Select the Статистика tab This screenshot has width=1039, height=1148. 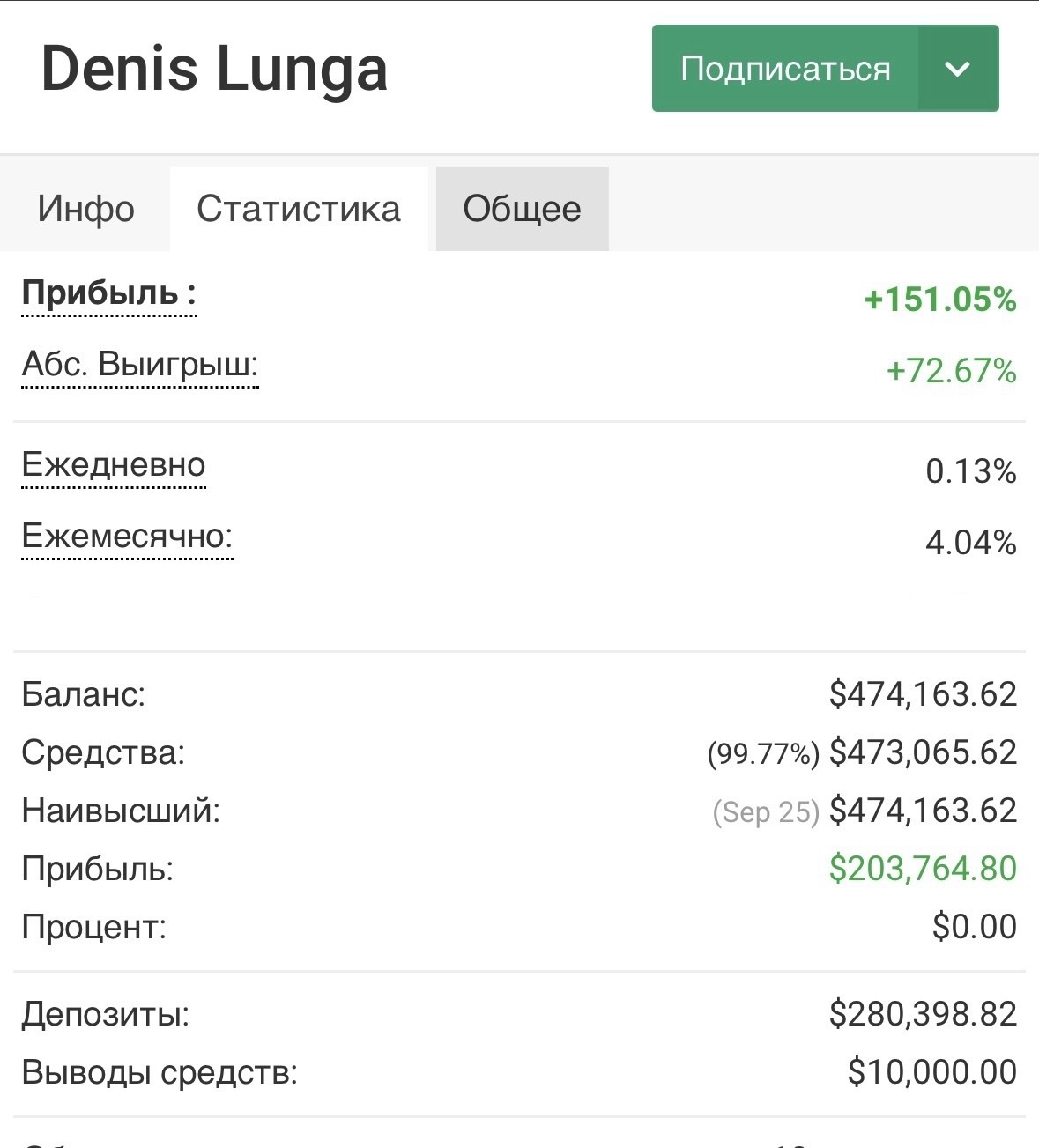click(x=299, y=209)
